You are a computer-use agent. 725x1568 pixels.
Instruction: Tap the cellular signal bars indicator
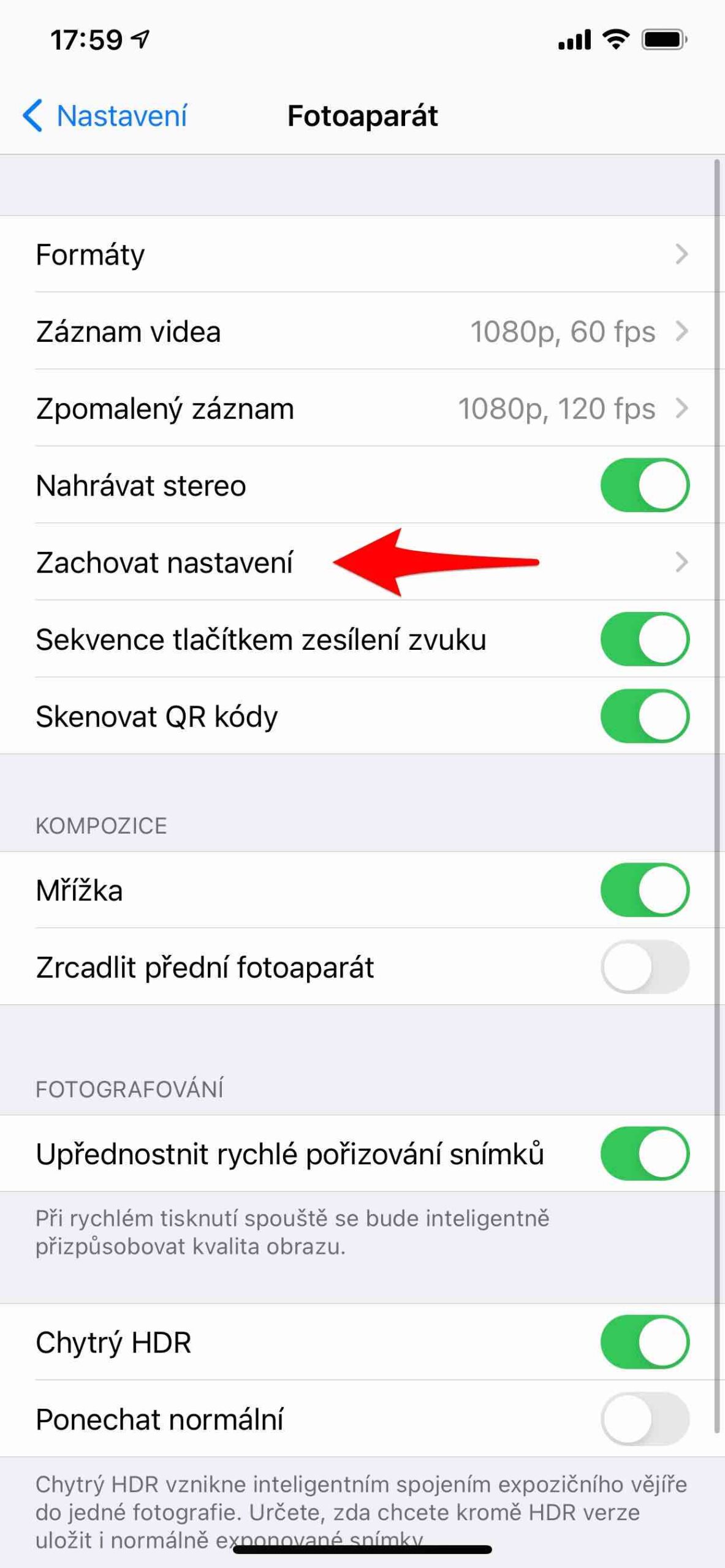(x=575, y=38)
